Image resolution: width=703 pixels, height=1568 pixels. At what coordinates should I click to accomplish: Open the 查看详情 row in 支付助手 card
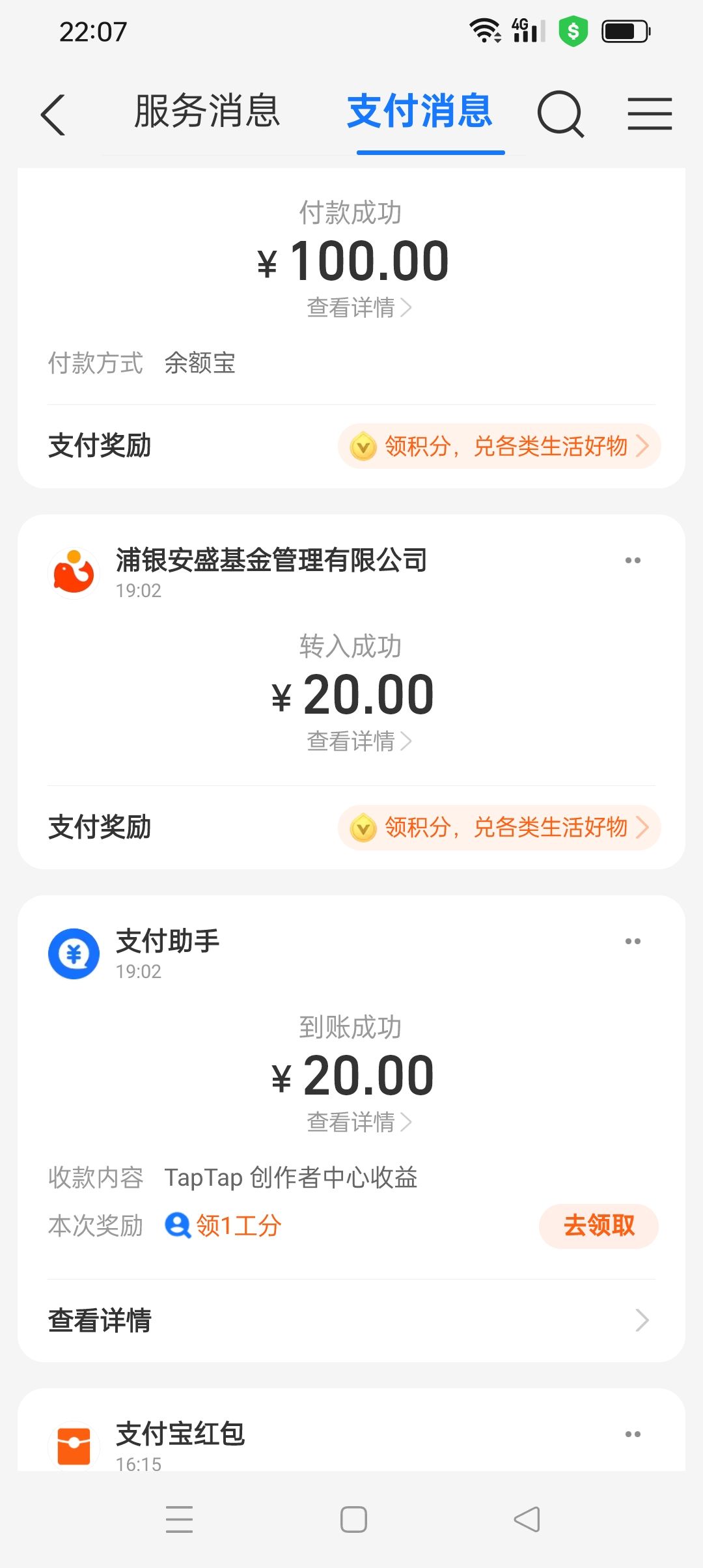click(351, 1321)
